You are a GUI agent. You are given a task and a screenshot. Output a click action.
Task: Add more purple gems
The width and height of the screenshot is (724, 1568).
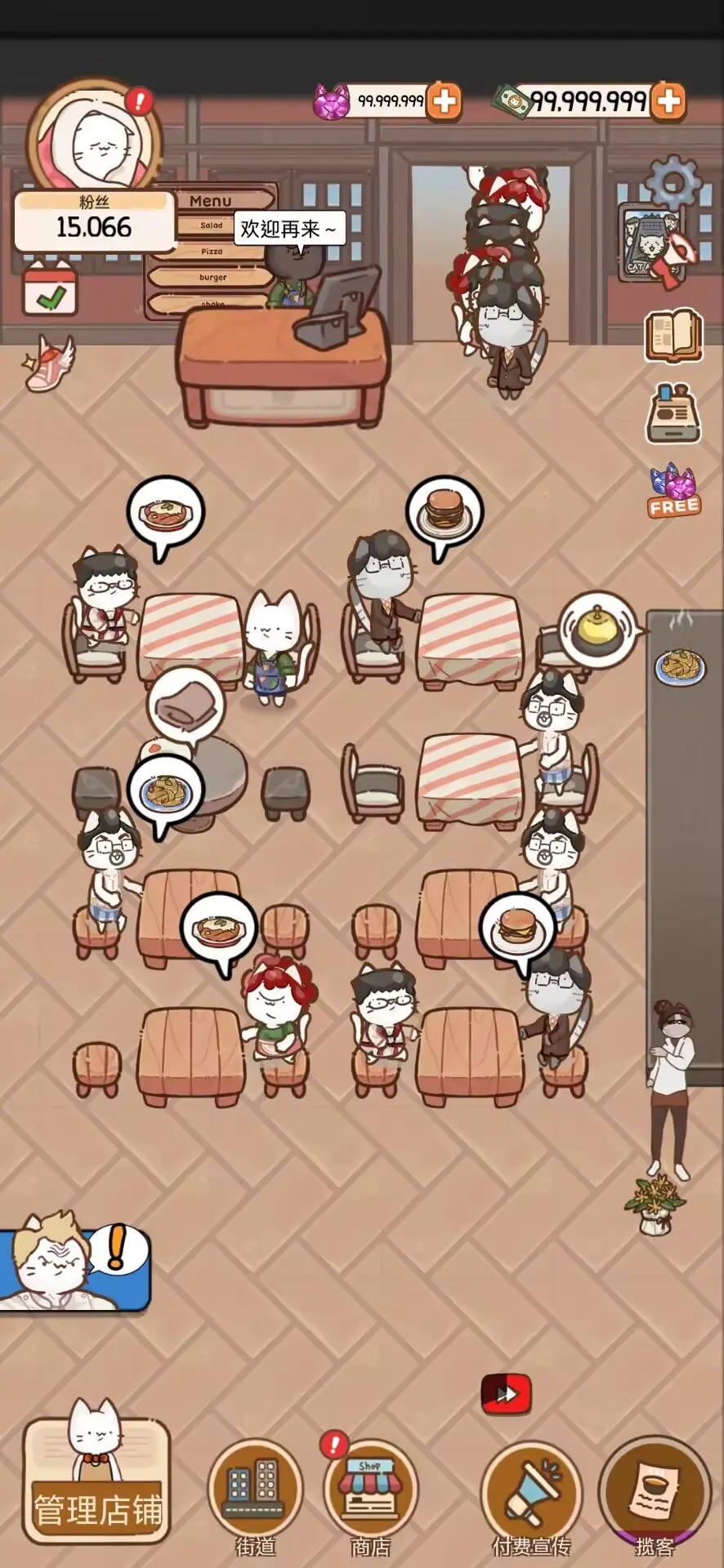[445, 101]
